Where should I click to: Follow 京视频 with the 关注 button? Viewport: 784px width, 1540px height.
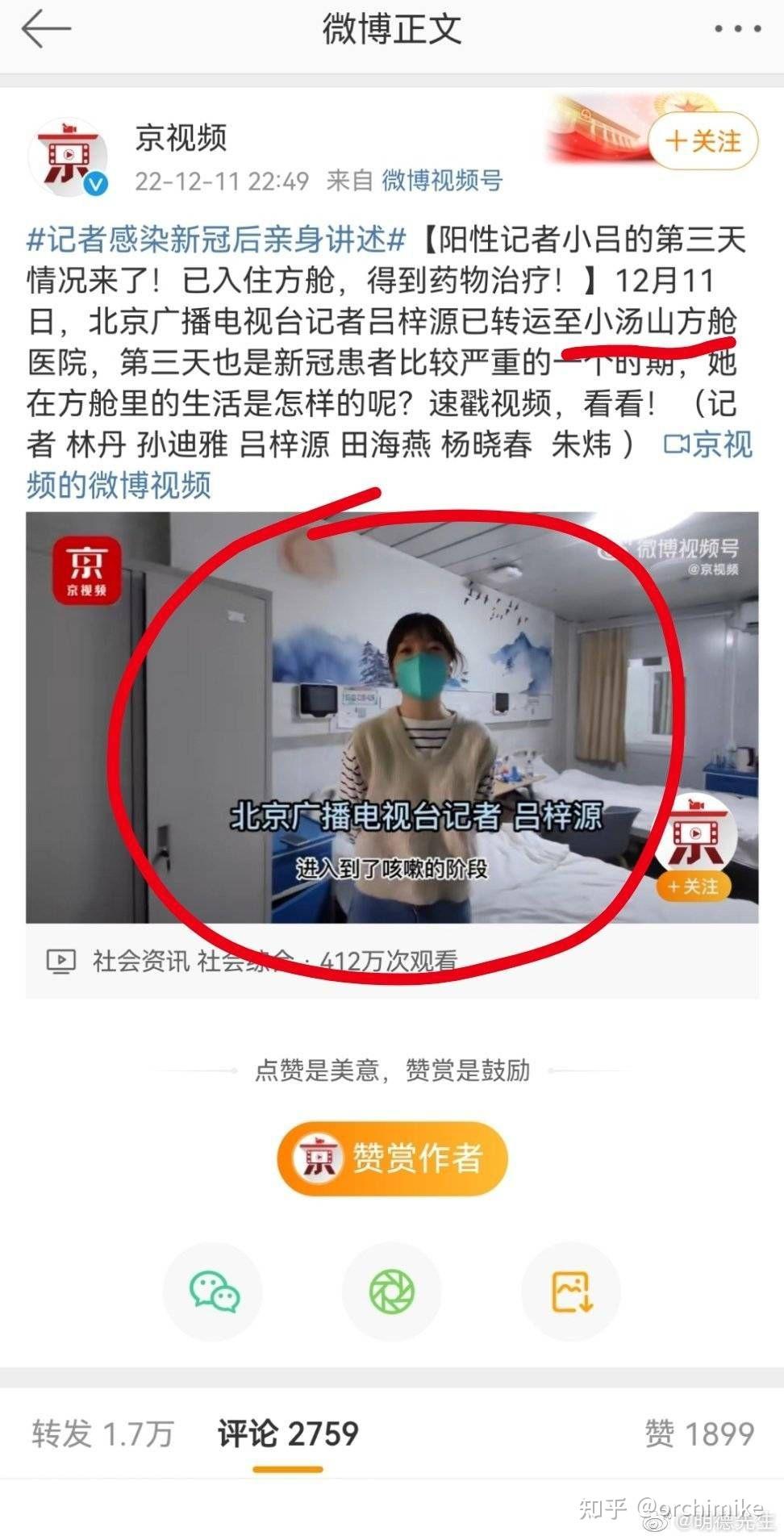703,141
